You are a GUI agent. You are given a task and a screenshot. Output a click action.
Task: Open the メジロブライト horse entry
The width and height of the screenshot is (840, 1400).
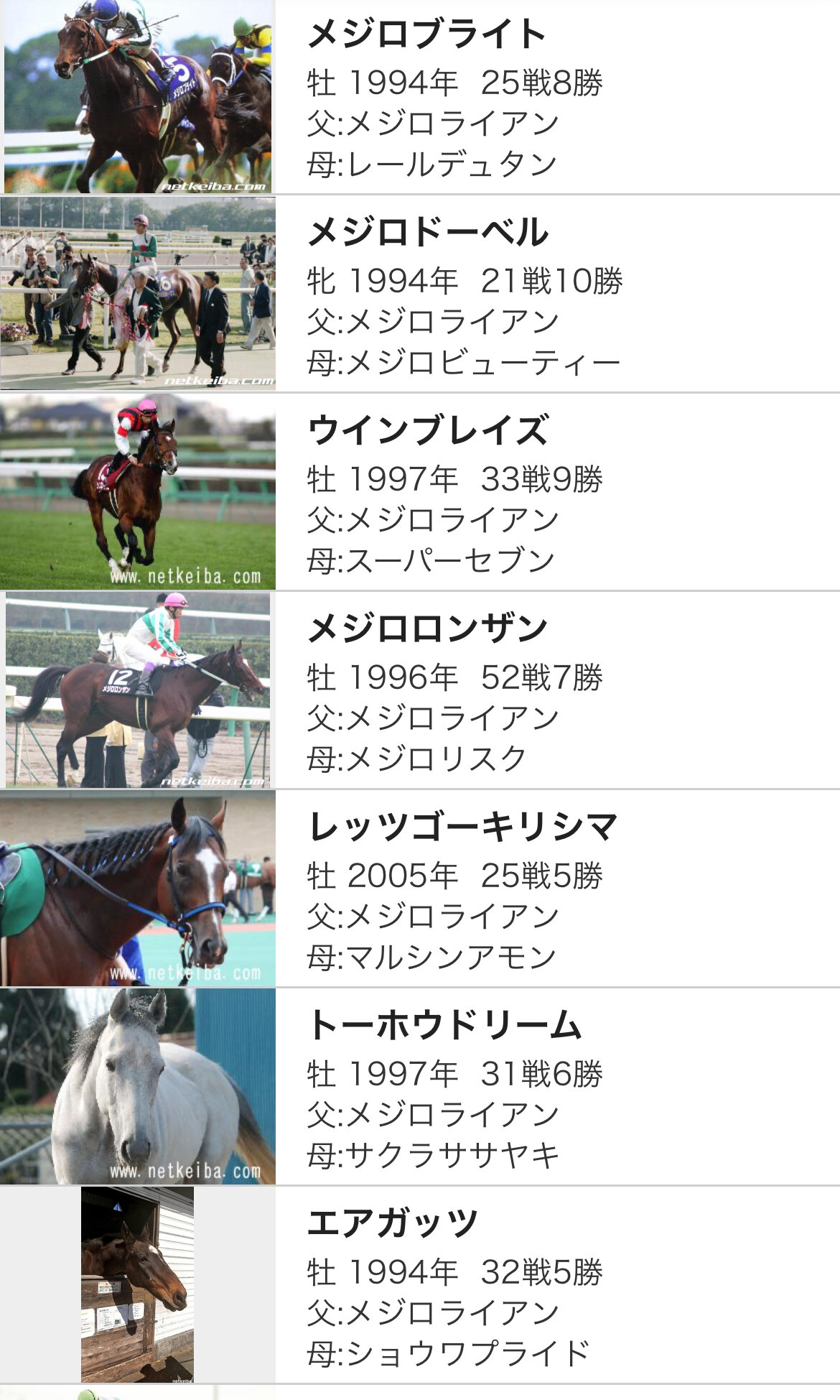tap(426, 34)
